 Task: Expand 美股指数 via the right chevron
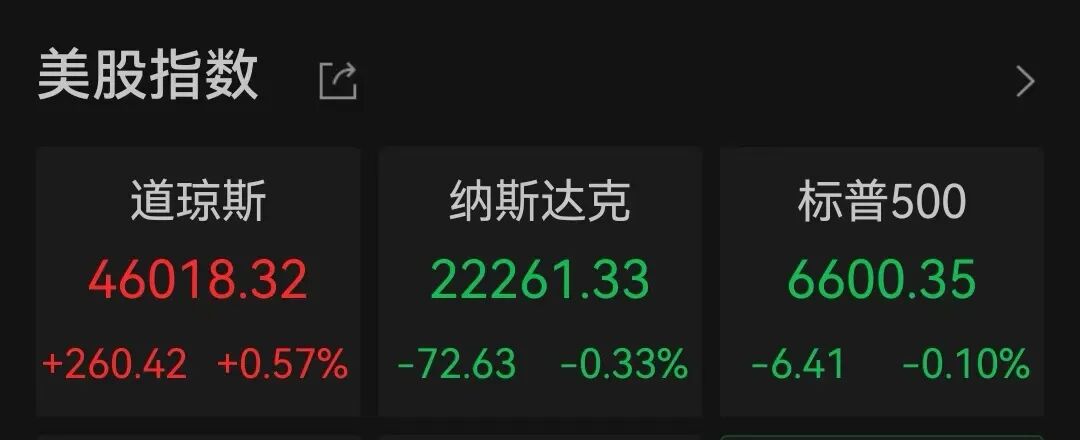pos(1025,80)
